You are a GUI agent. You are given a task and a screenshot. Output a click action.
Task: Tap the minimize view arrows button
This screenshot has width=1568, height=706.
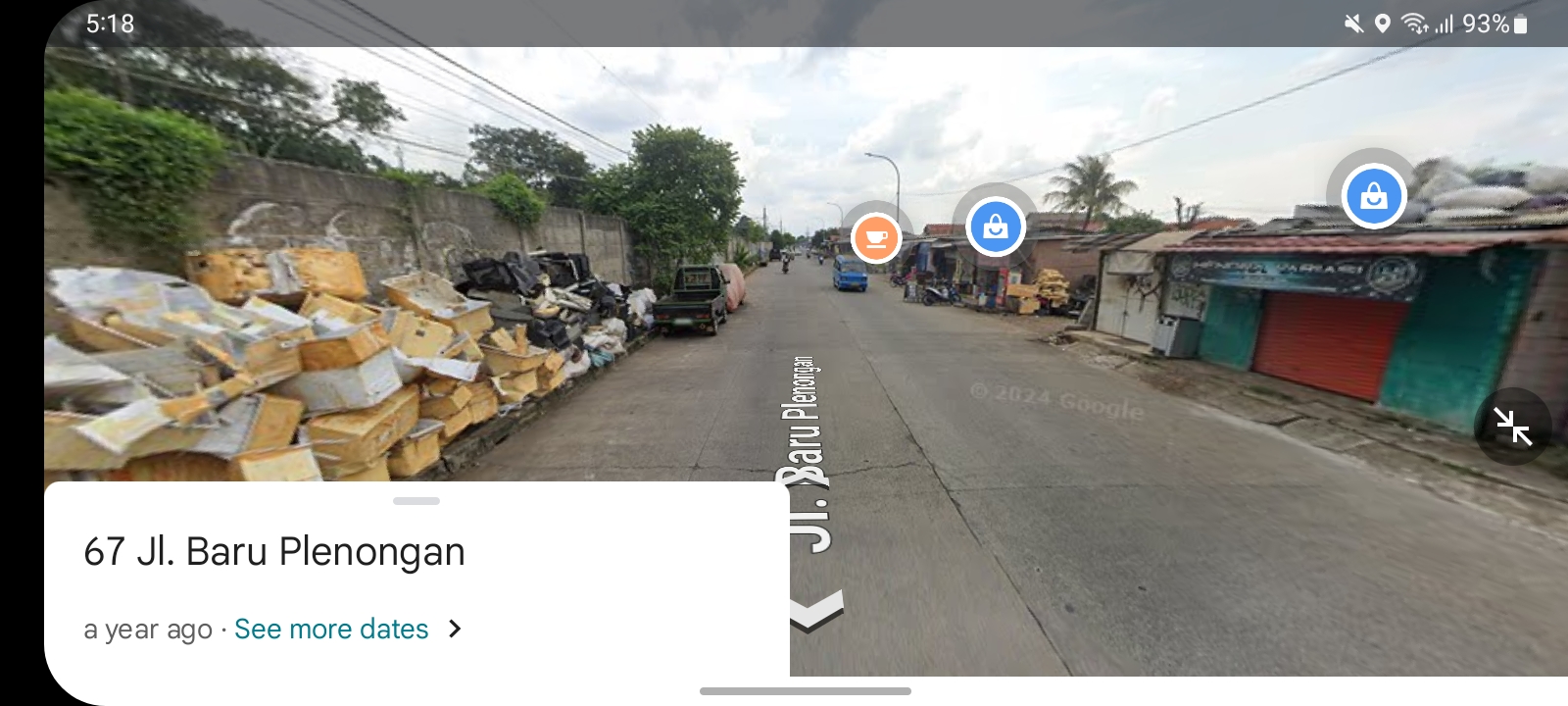(1512, 427)
